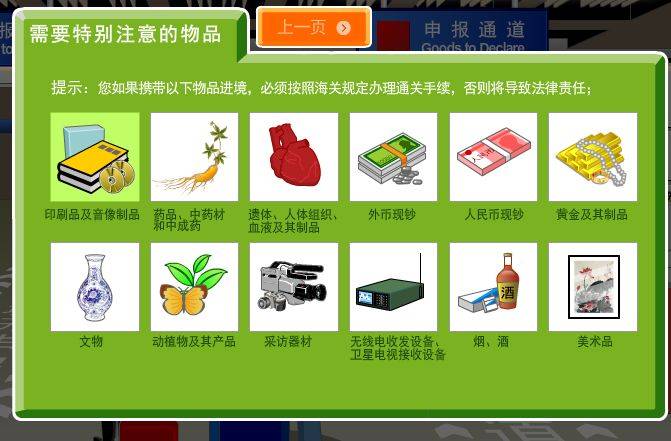Select the 药品、中药材和中成药 item
The image size is (671, 441).
(x=194, y=157)
